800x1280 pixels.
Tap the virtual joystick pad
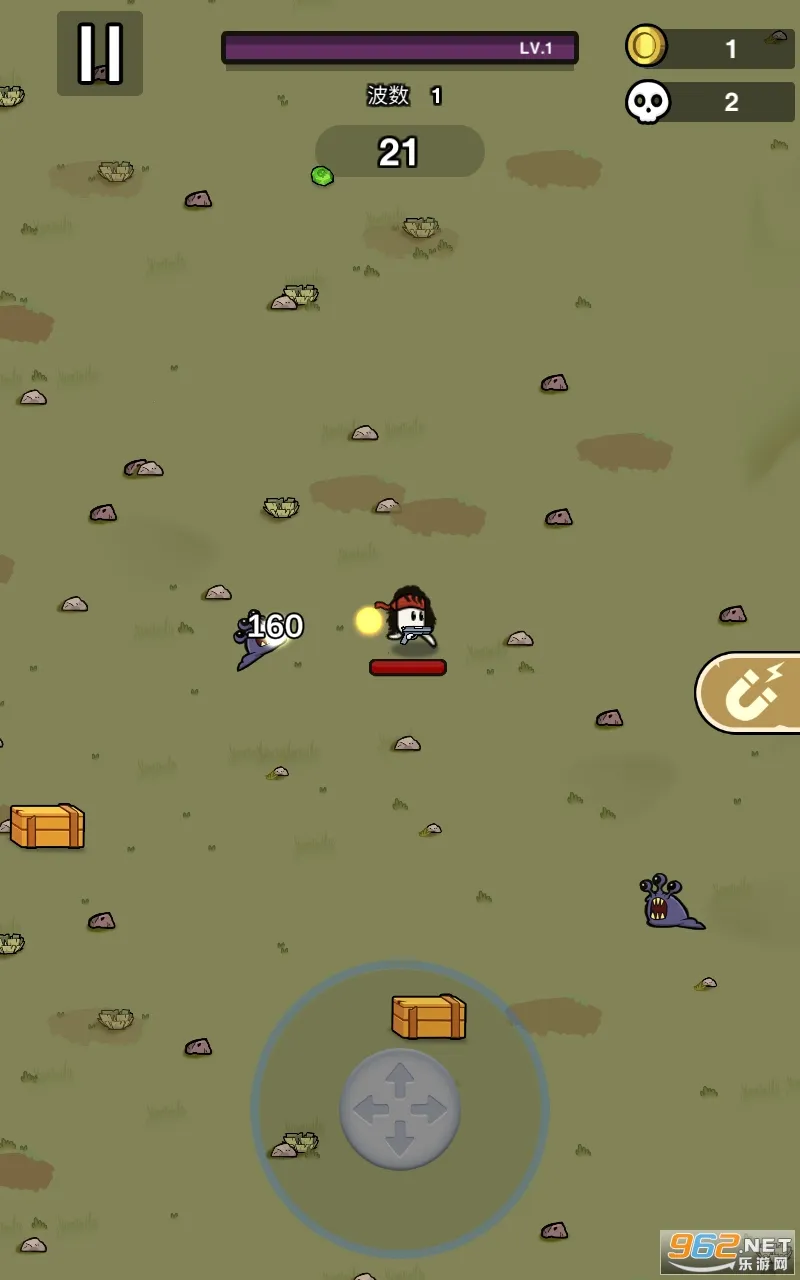400,1109
